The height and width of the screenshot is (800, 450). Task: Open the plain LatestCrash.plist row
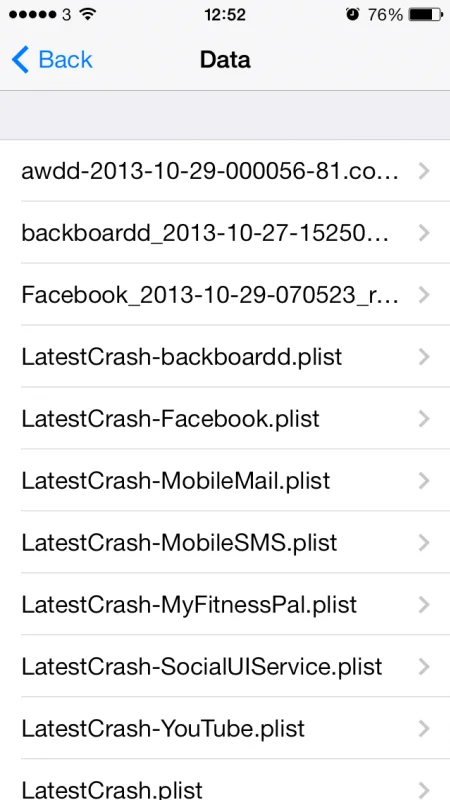pyautogui.click(x=225, y=780)
